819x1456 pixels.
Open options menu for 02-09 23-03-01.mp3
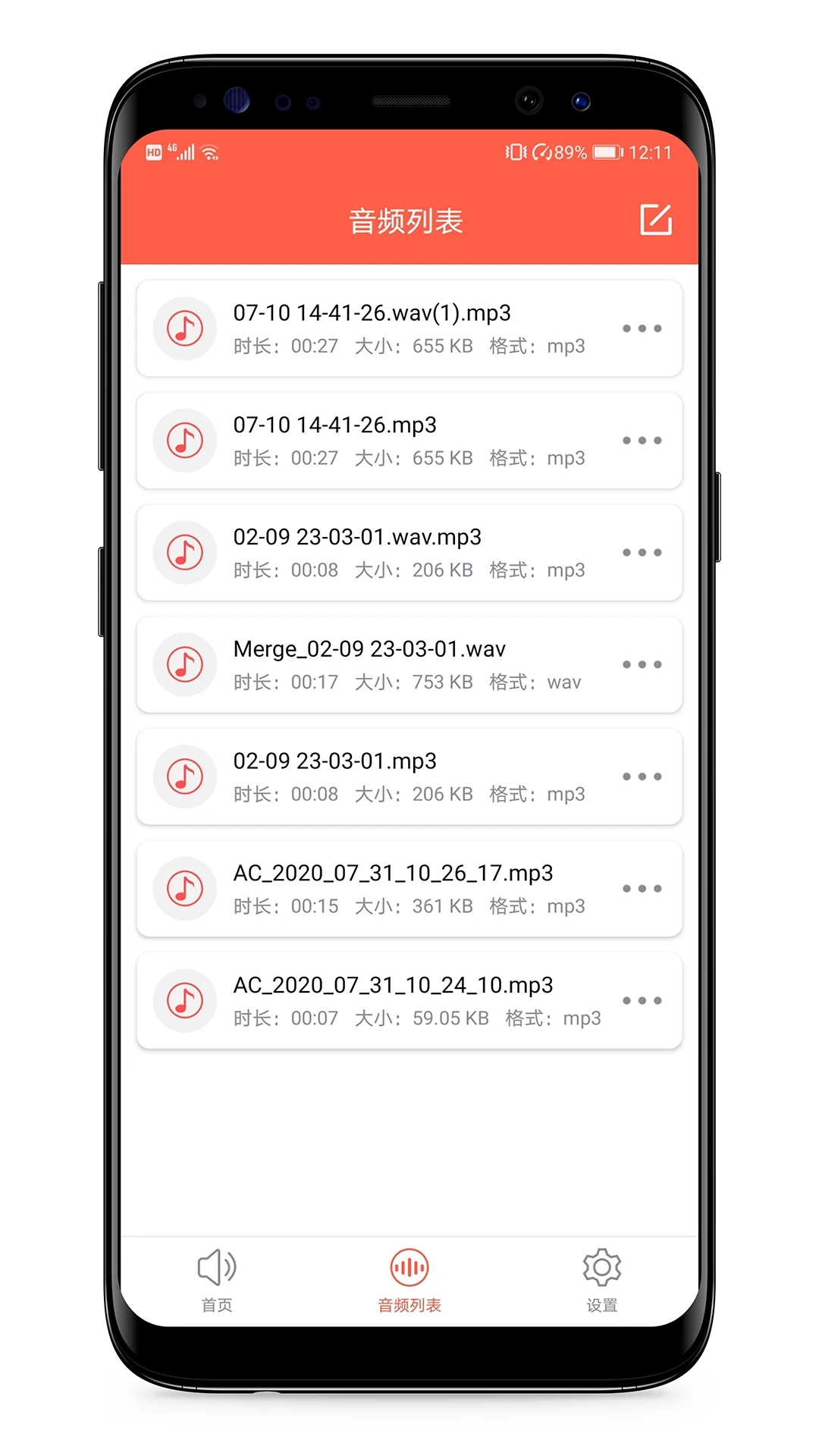click(642, 776)
